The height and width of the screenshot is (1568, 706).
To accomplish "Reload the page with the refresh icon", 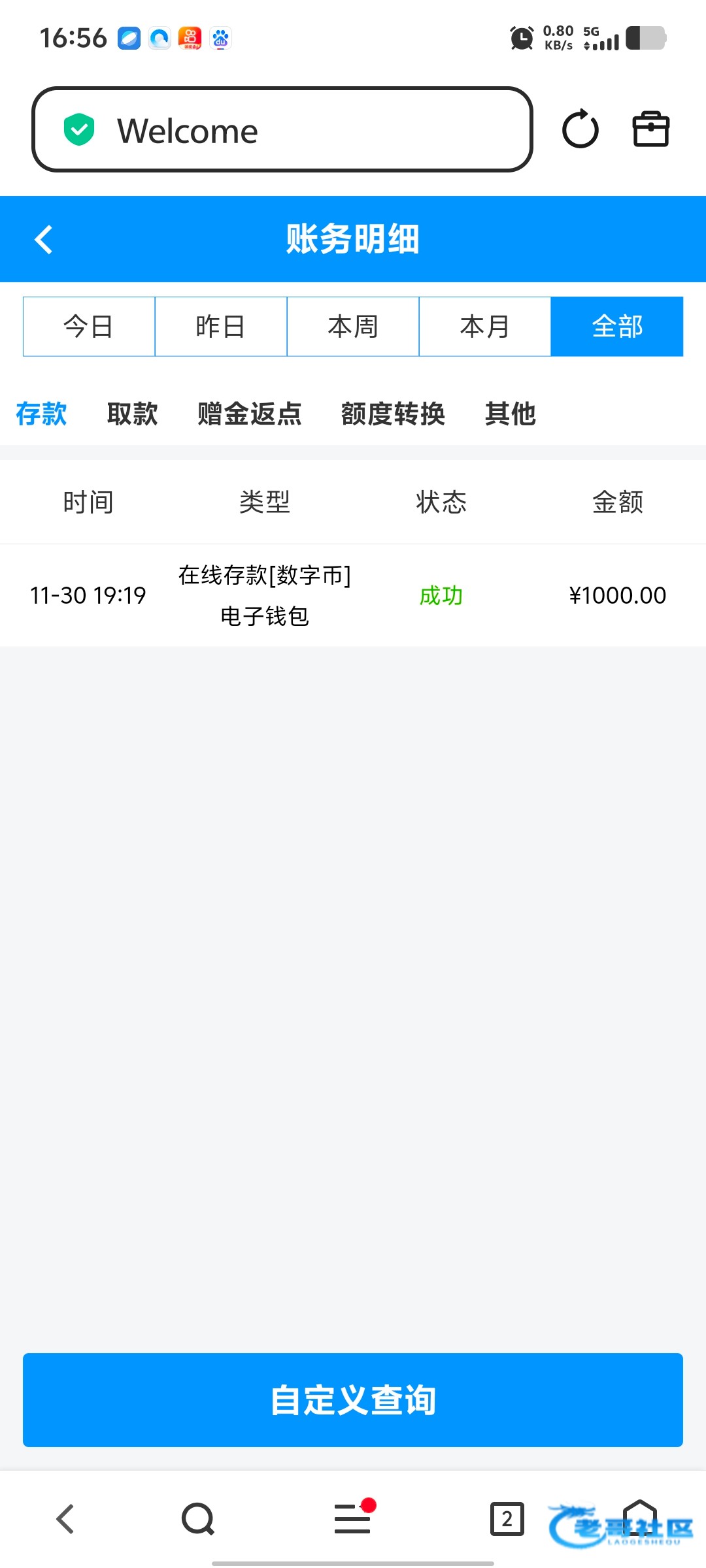I will (580, 129).
